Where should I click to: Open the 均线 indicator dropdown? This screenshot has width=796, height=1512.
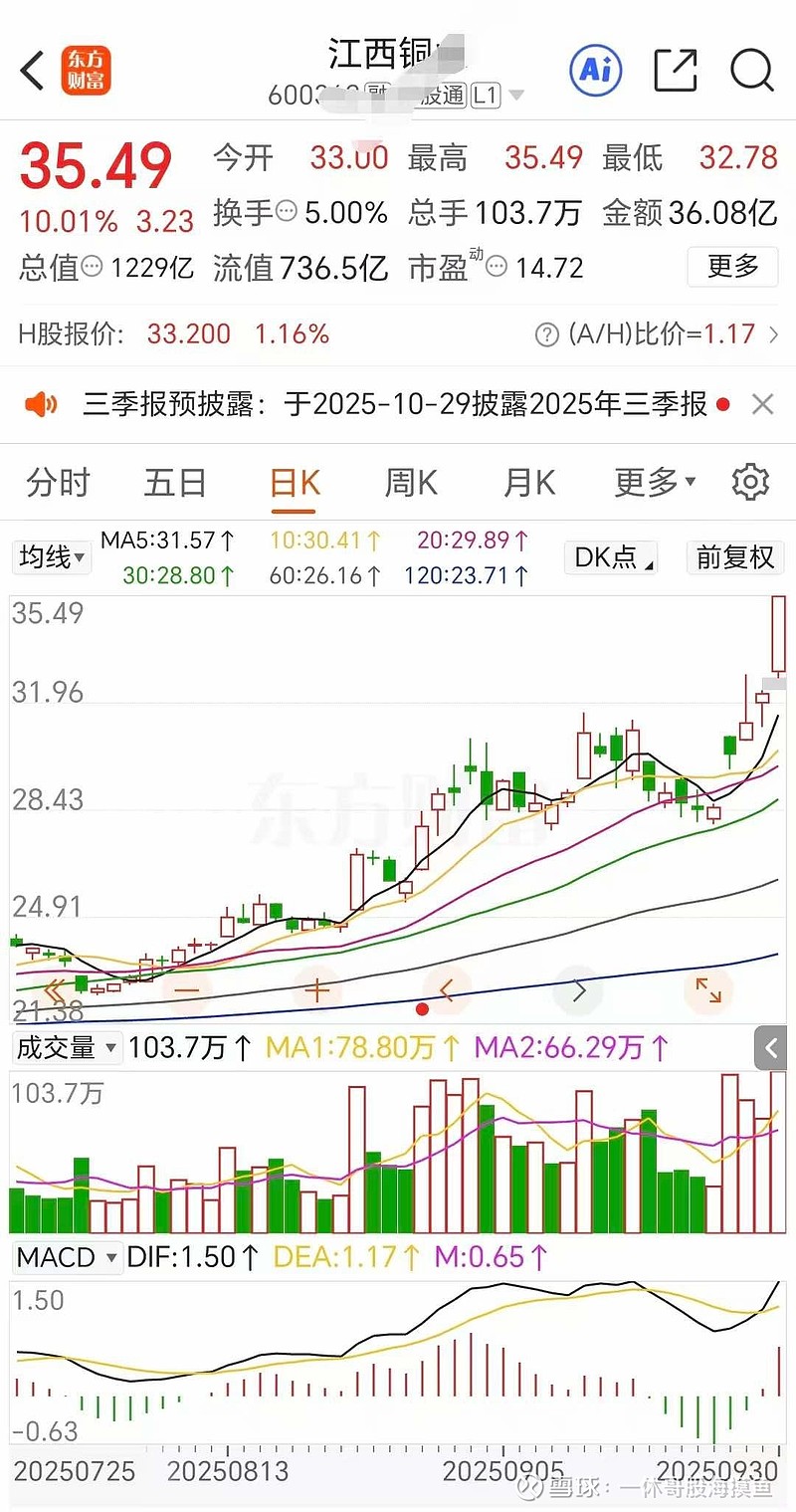[x=52, y=557]
